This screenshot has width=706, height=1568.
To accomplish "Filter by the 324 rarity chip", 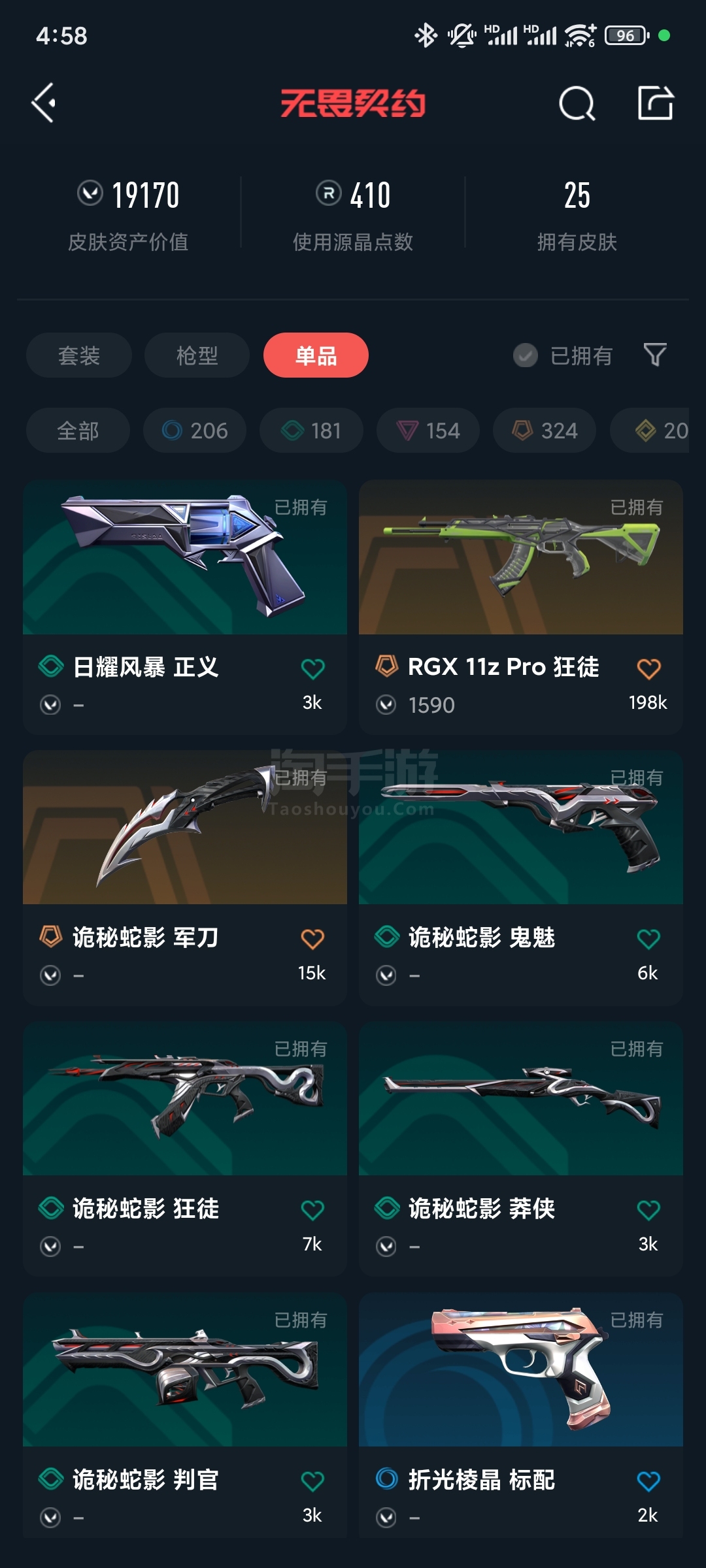I will tap(545, 431).
